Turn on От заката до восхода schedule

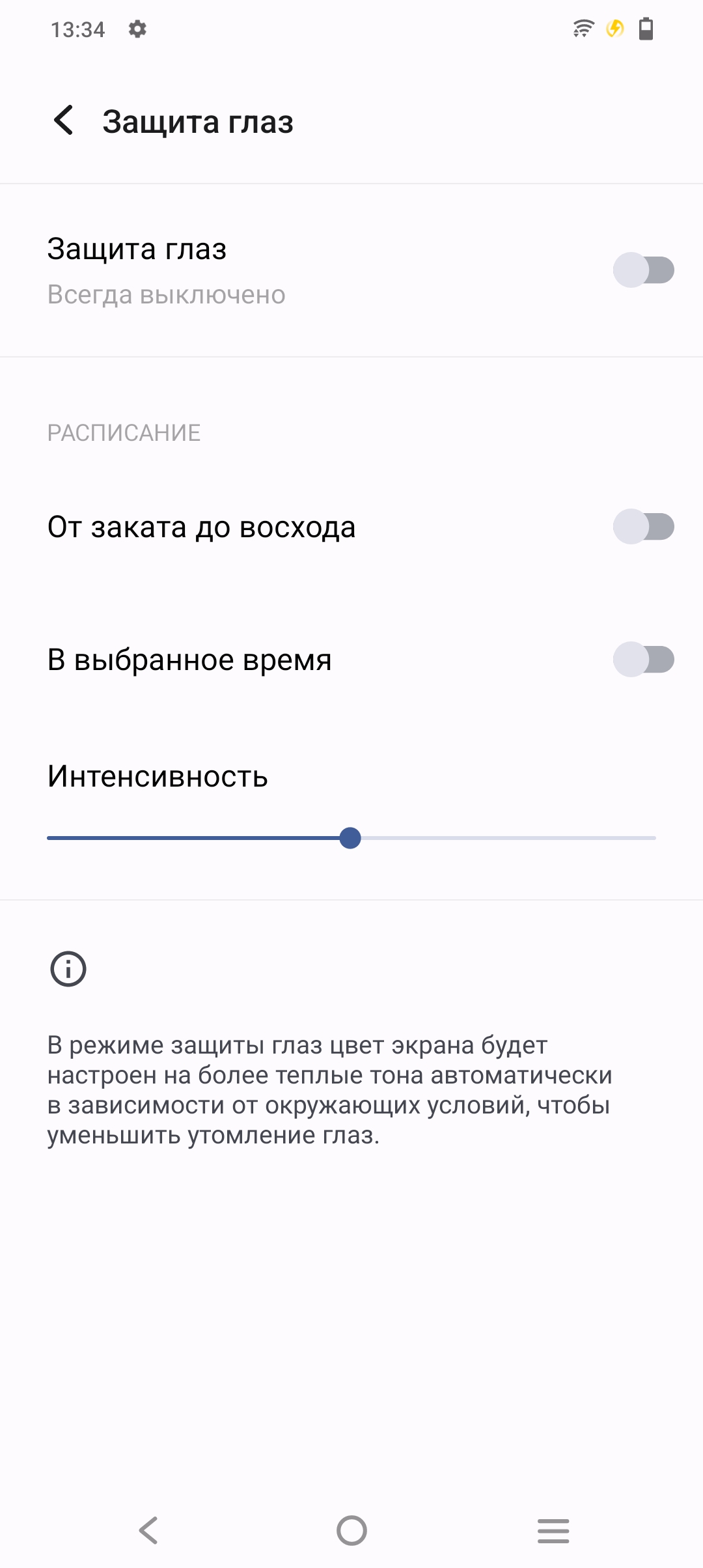click(x=643, y=527)
